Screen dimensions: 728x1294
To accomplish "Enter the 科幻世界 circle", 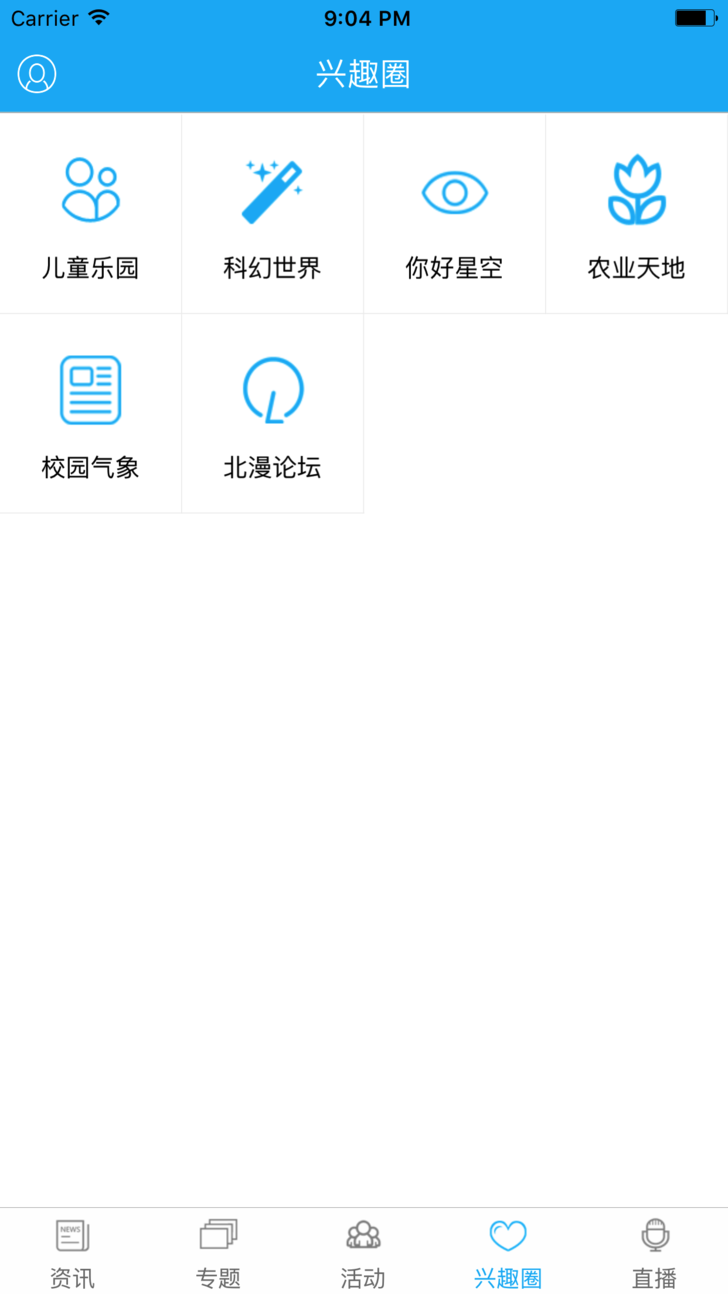I will point(273,213).
